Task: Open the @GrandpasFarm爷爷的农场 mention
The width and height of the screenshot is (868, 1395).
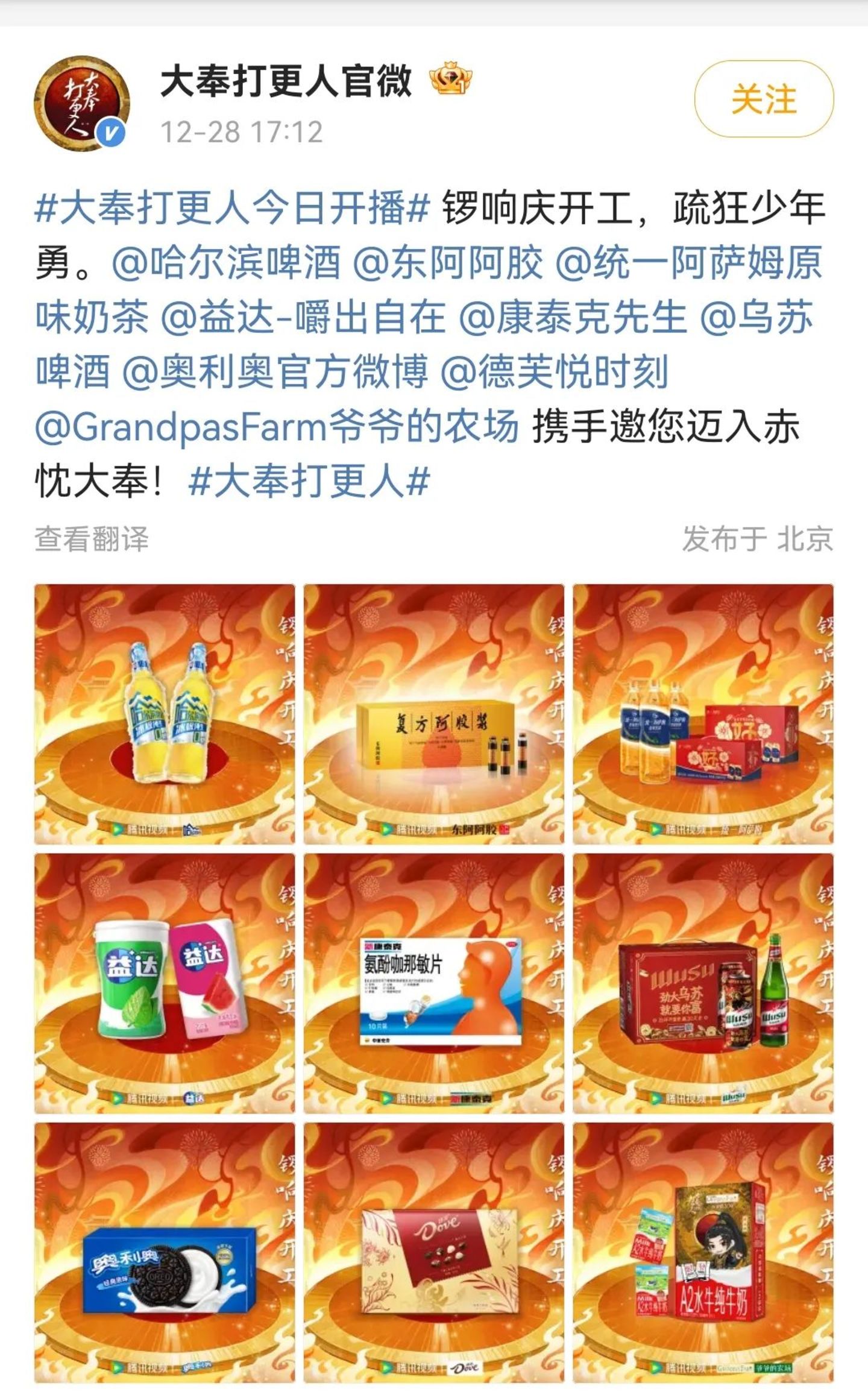Action: [x=277, y=426]
